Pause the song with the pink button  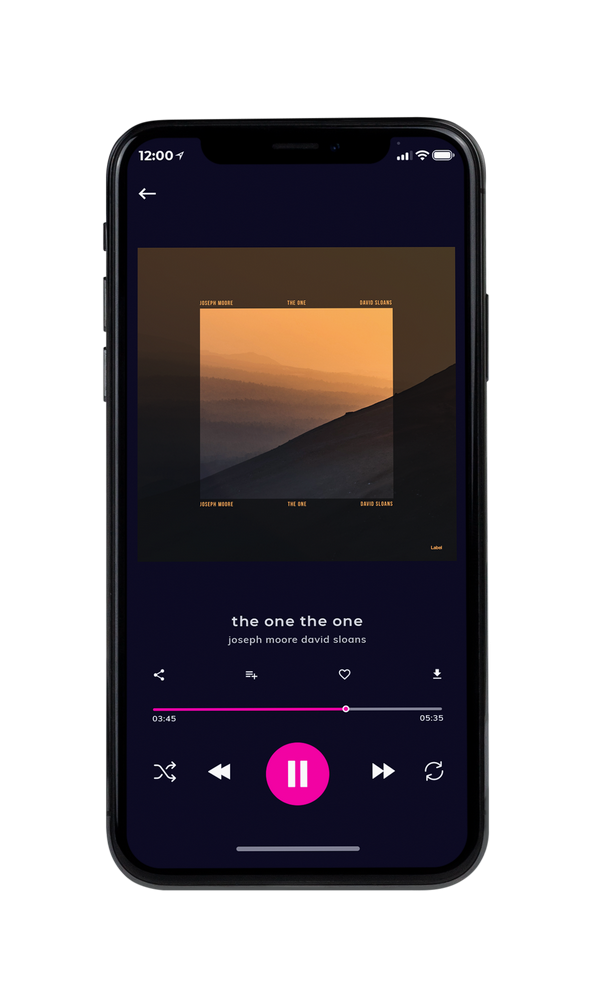pos(297,774)
